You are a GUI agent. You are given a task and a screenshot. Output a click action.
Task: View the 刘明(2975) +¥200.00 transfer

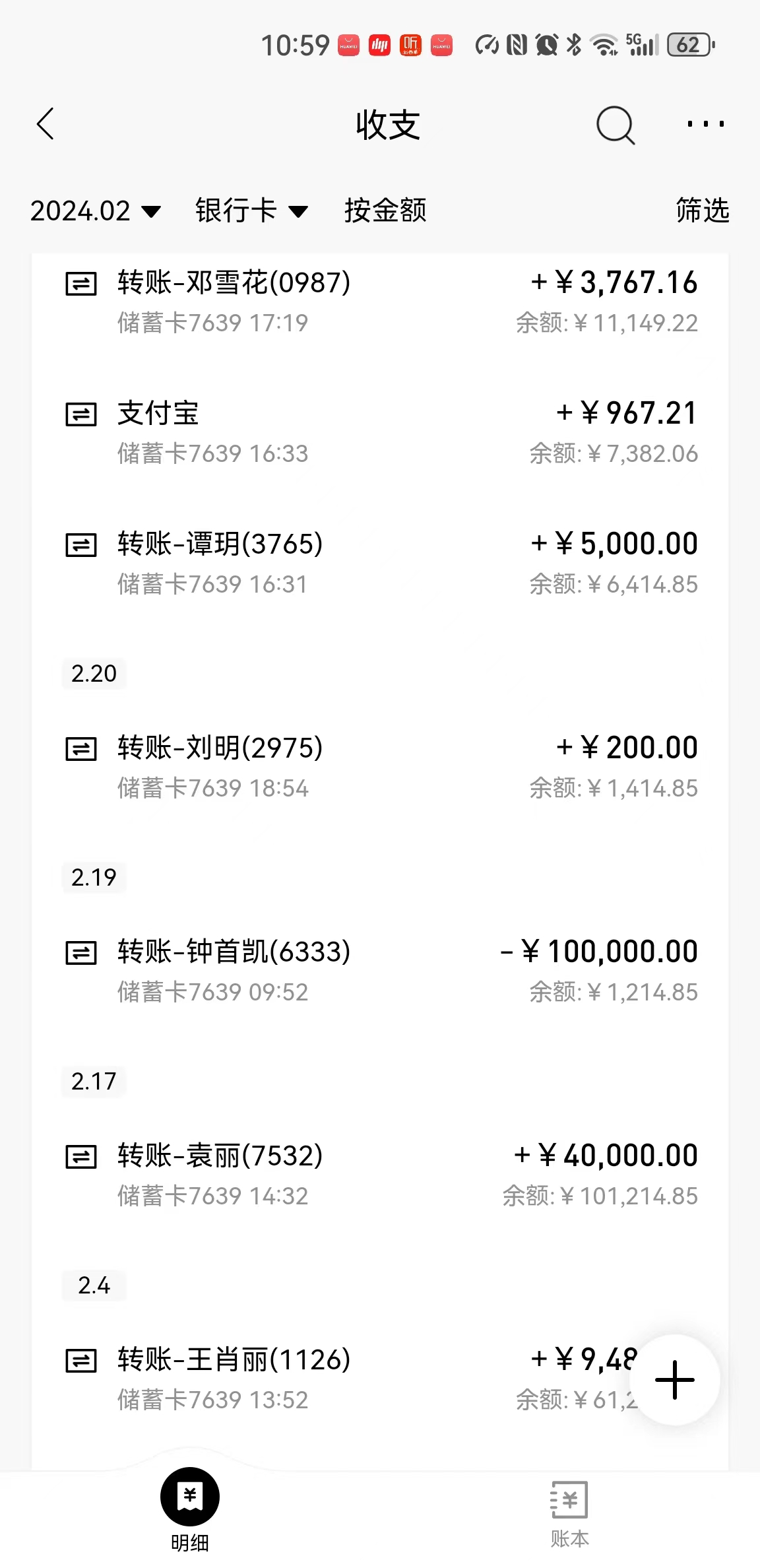[x=380, y=768]
